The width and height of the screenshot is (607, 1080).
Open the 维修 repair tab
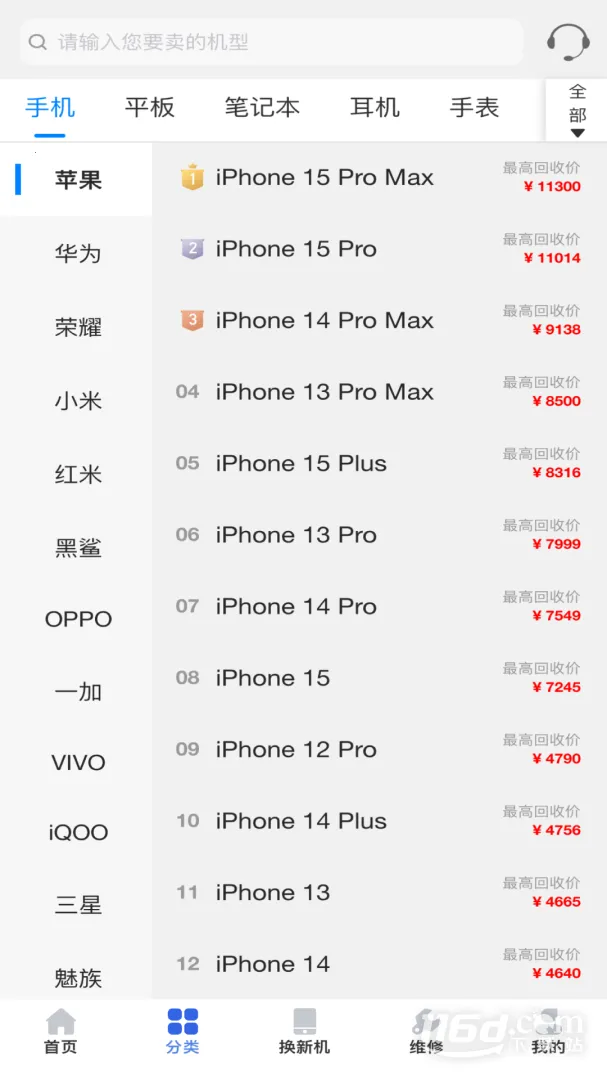tap(426, 1032)
